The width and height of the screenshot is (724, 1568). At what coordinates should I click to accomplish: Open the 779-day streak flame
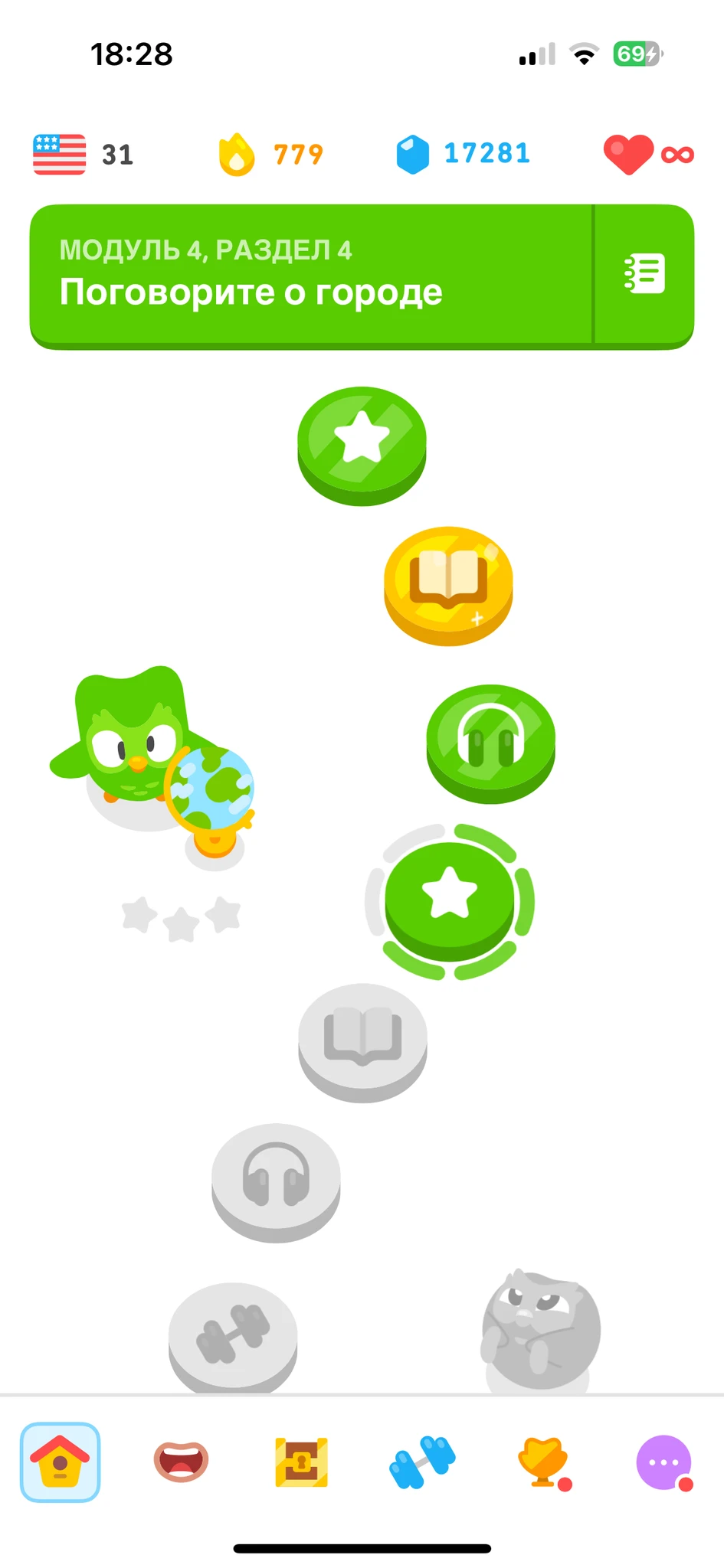[271, 154]
